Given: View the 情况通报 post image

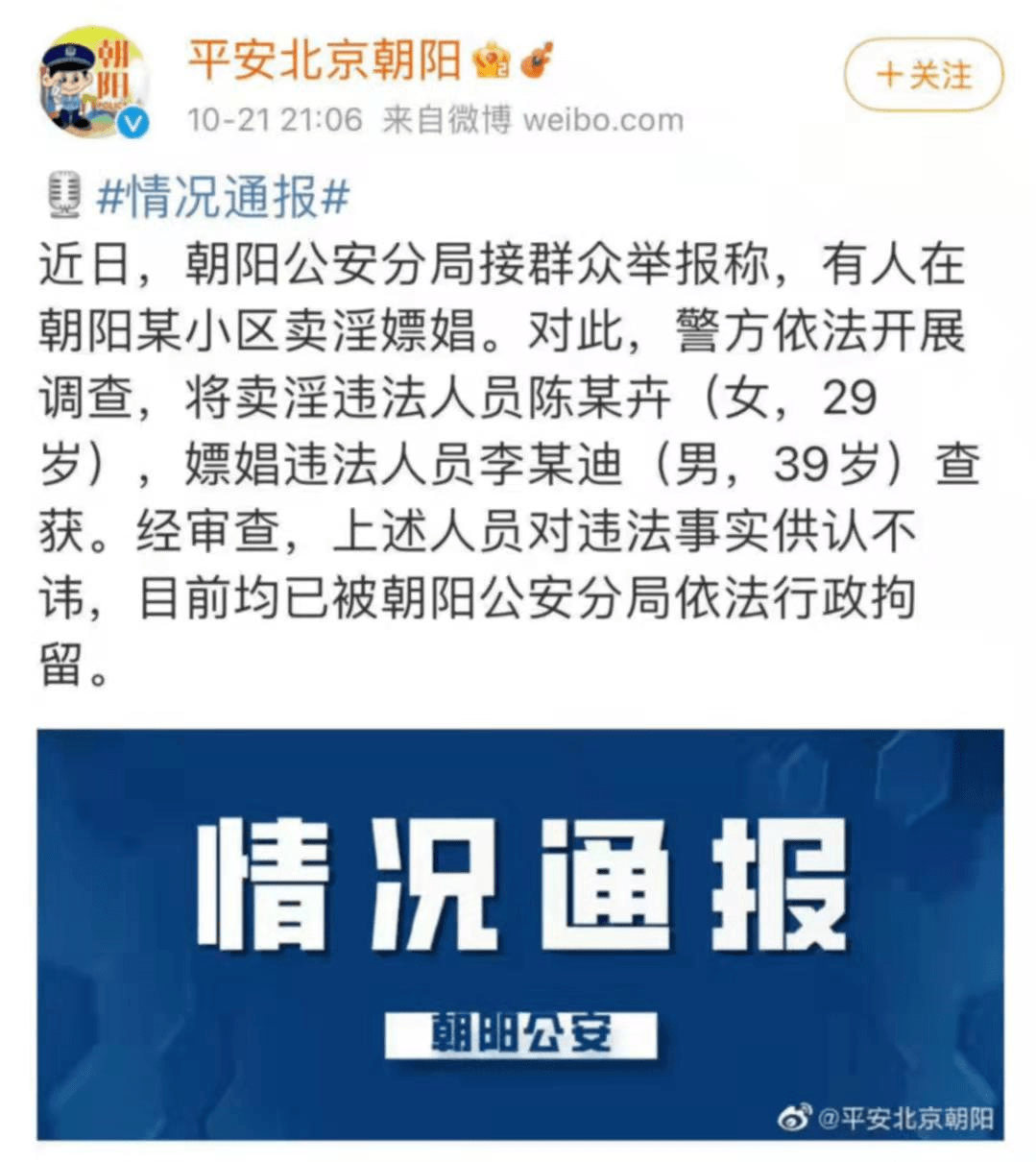Looking at the screenshot, I should pyautogui.click(x=519, y=933).
